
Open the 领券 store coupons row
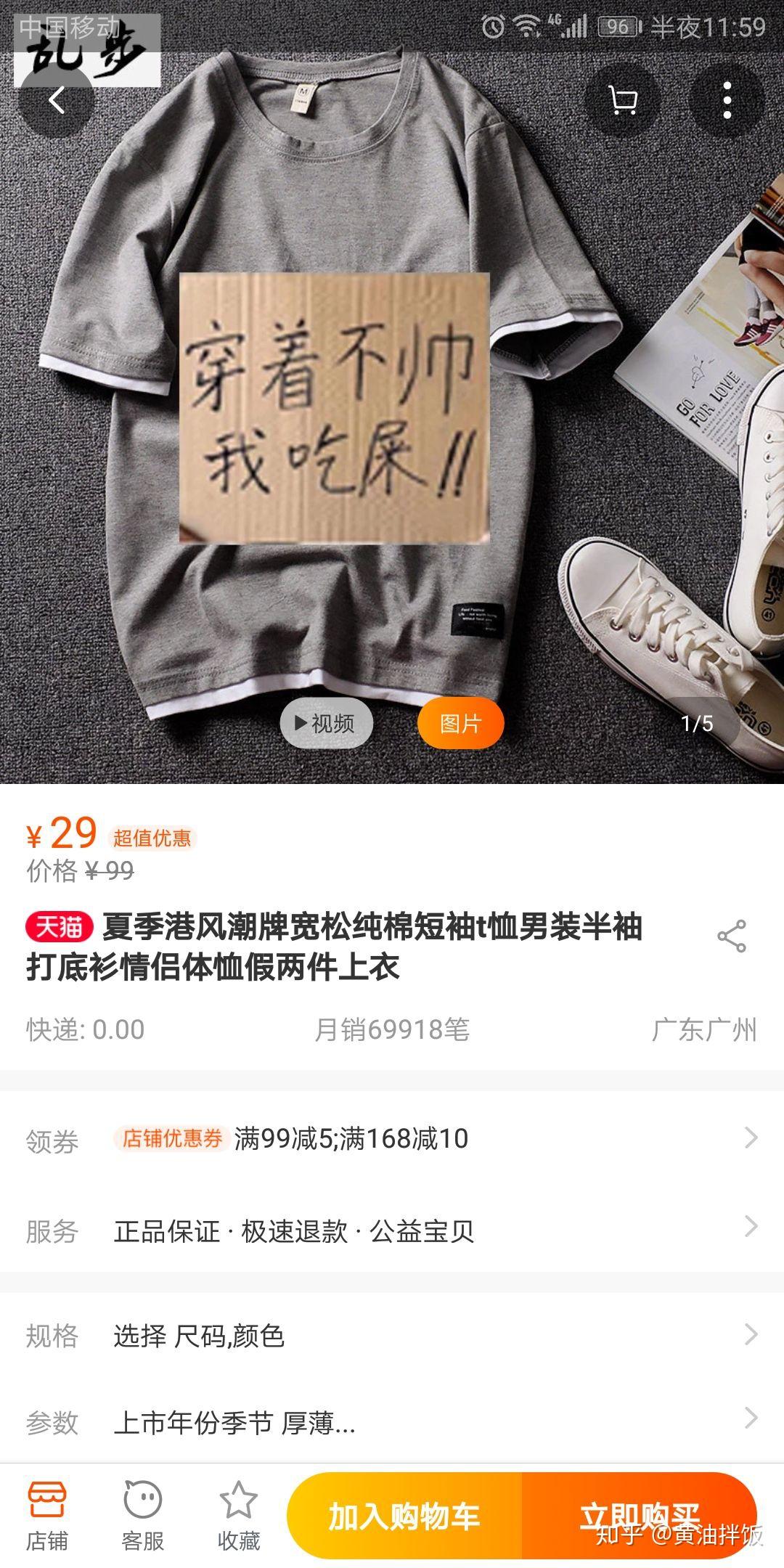(x=392, y=1138)
